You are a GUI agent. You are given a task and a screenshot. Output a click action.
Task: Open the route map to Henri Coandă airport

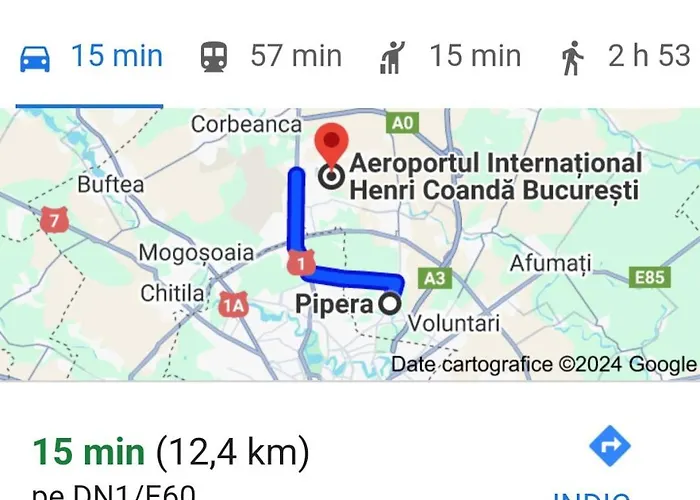pyautogui.click(x=350, y=245)
